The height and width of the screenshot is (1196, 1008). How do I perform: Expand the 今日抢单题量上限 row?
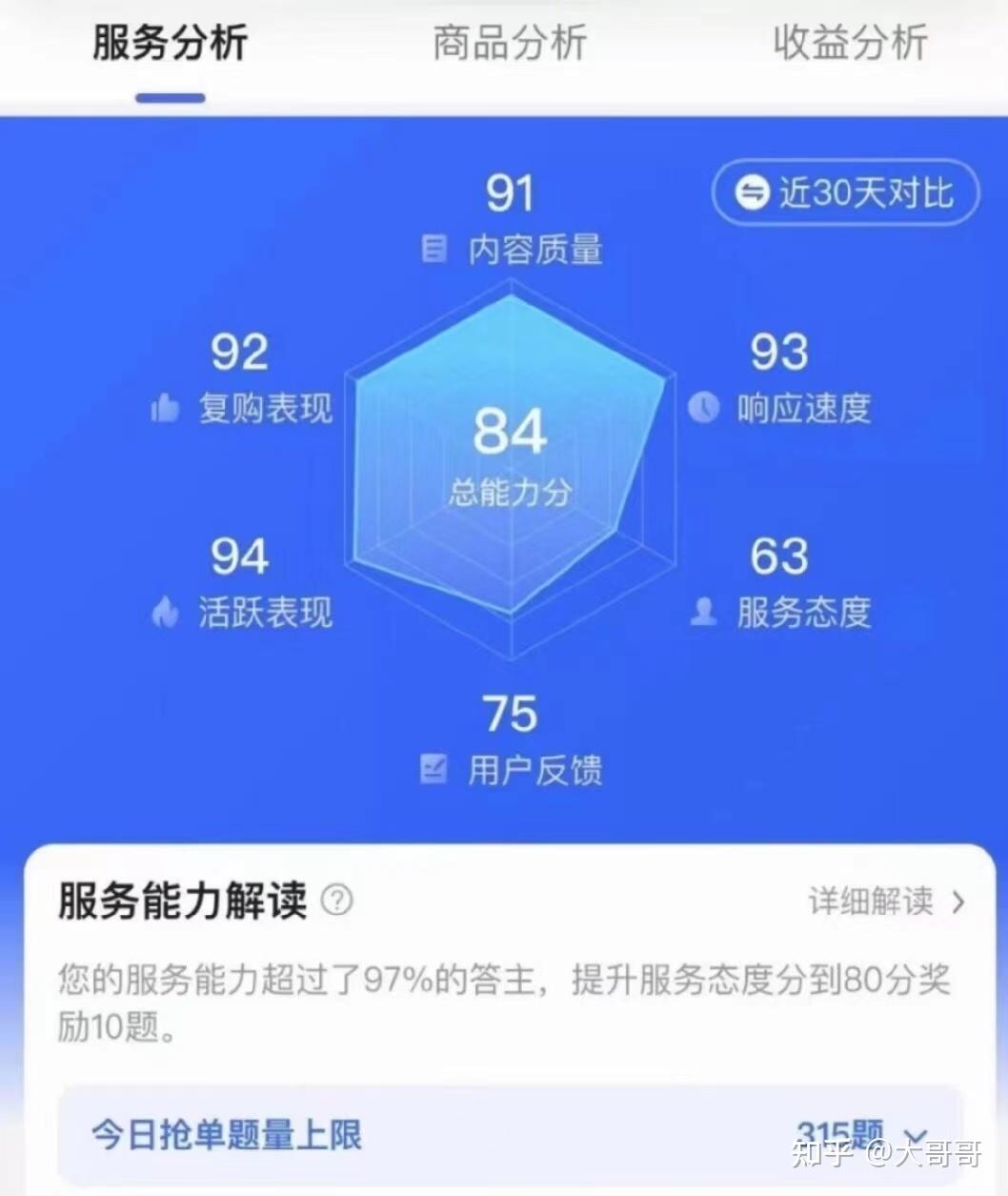tap(913, 1136)
